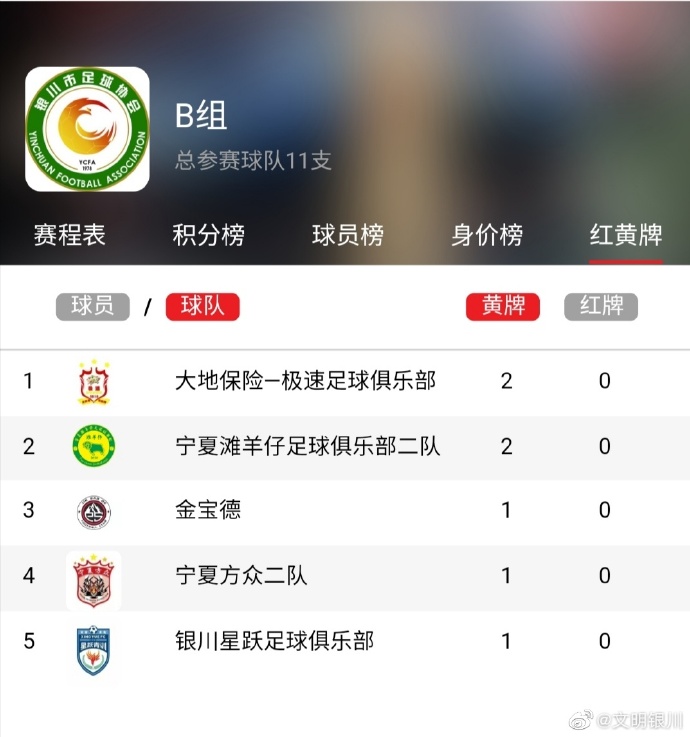690x737 pixels.
Task: Select the 球队 filter chip
Action: pyautogui.click(x=203, y=306)
